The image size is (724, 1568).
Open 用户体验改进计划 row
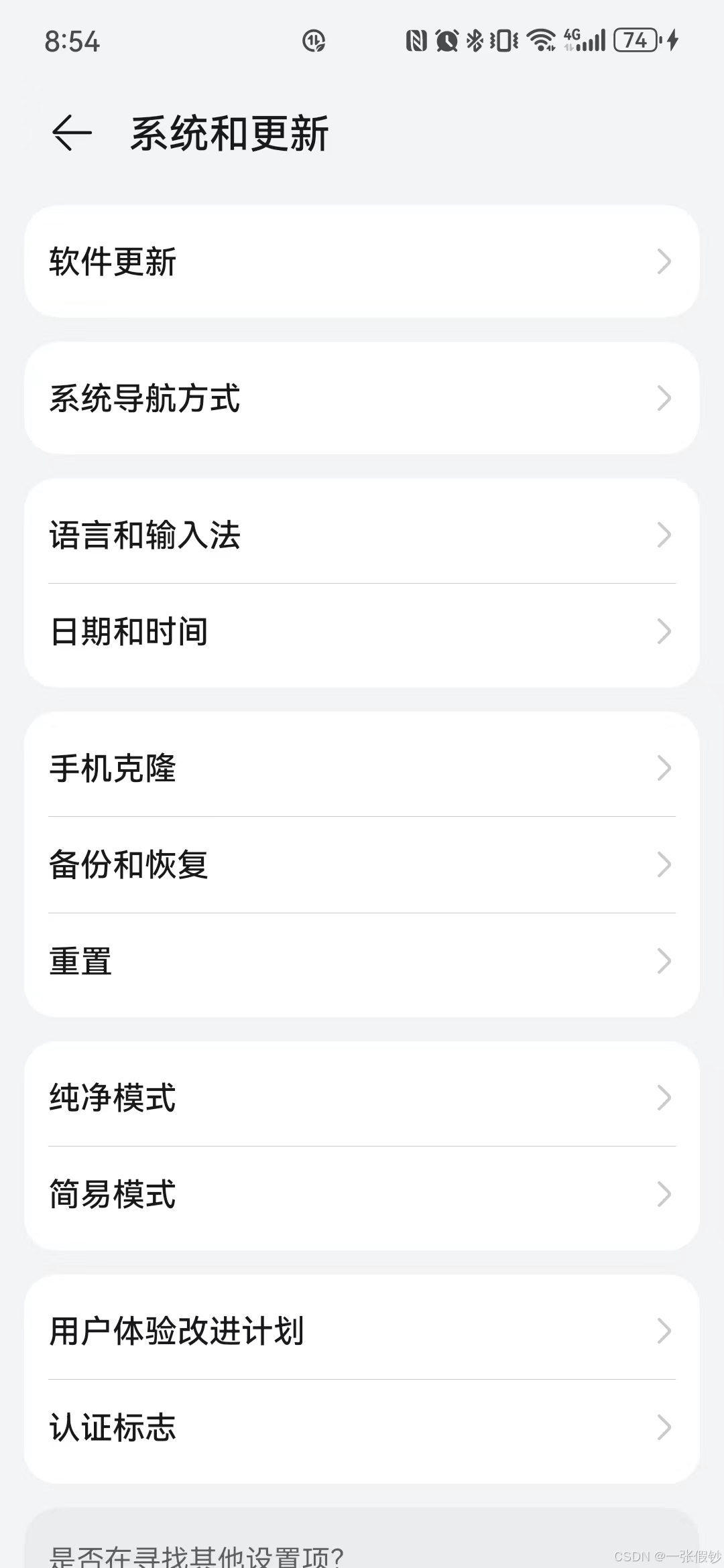(362, 1331)
